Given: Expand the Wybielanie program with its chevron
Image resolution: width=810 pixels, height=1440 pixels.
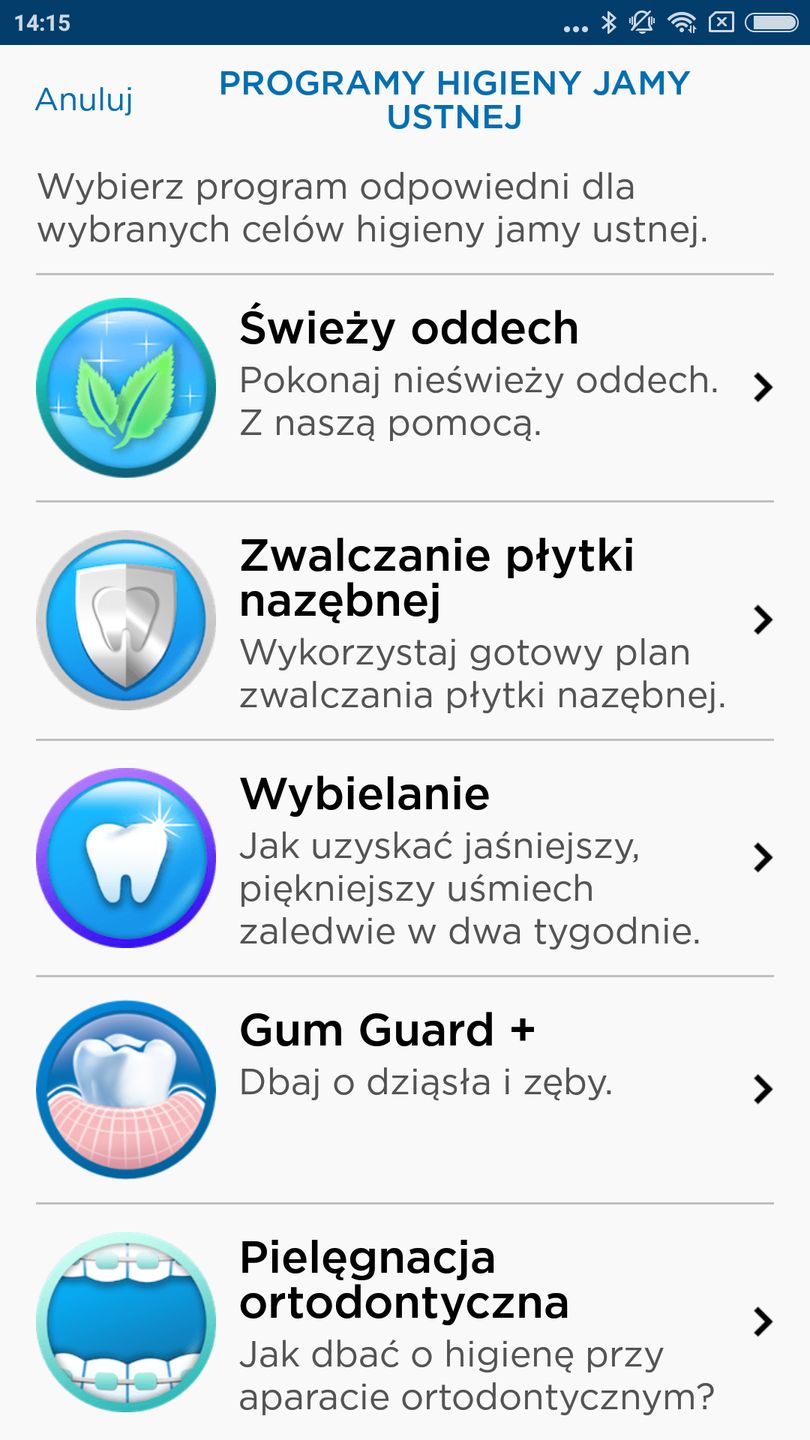Looking at the screenshot, I should click(x=763, y=858).
